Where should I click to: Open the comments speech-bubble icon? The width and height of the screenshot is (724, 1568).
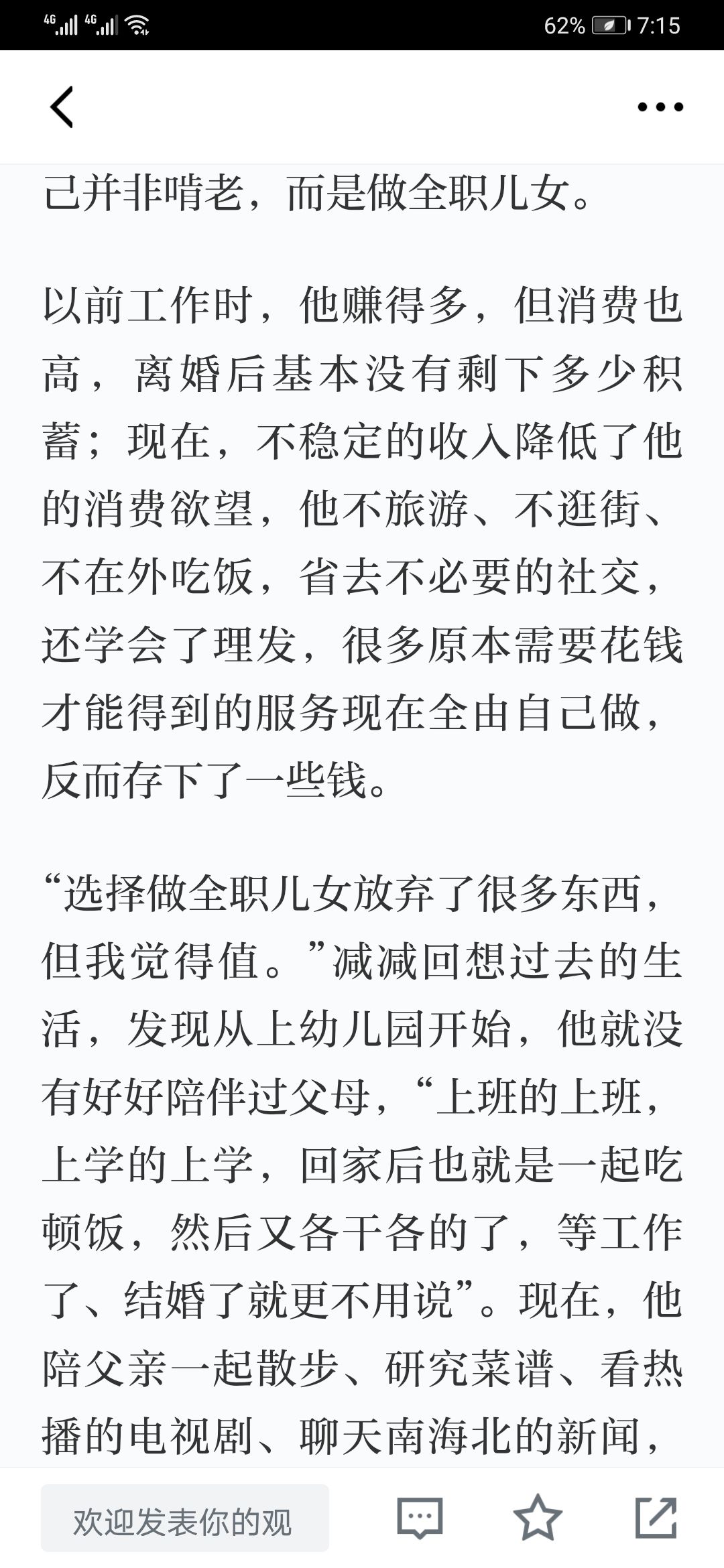click(x=420, y=1518)
